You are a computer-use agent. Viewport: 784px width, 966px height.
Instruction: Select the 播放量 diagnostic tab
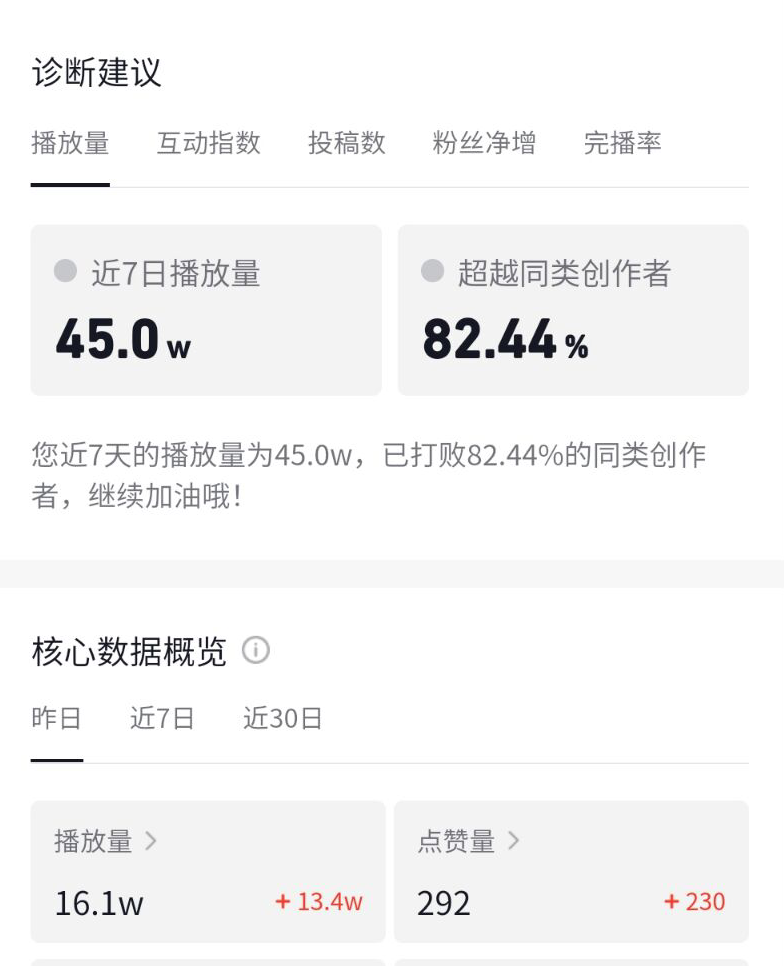[x=70, y=143]
